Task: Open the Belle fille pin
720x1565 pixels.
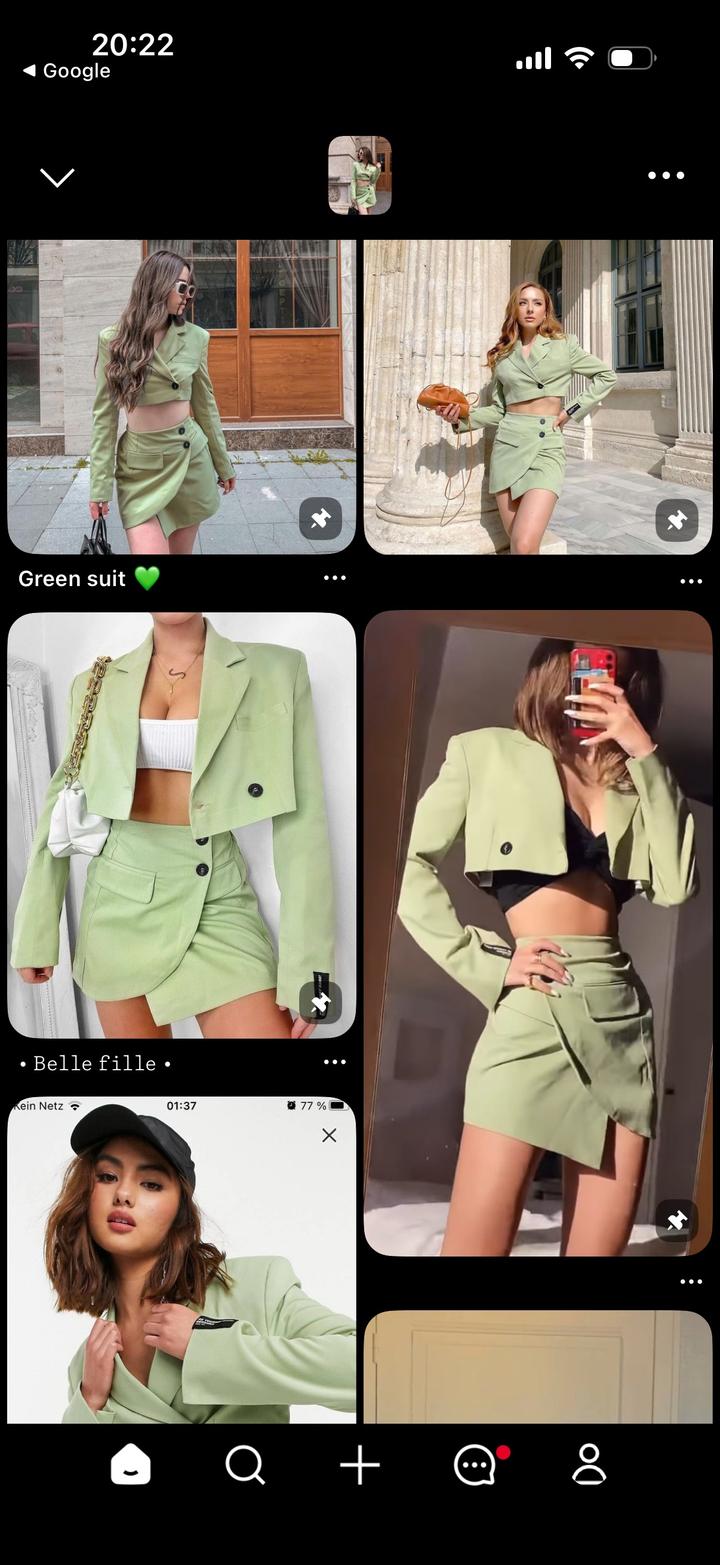Action: [x=180, y=824]
